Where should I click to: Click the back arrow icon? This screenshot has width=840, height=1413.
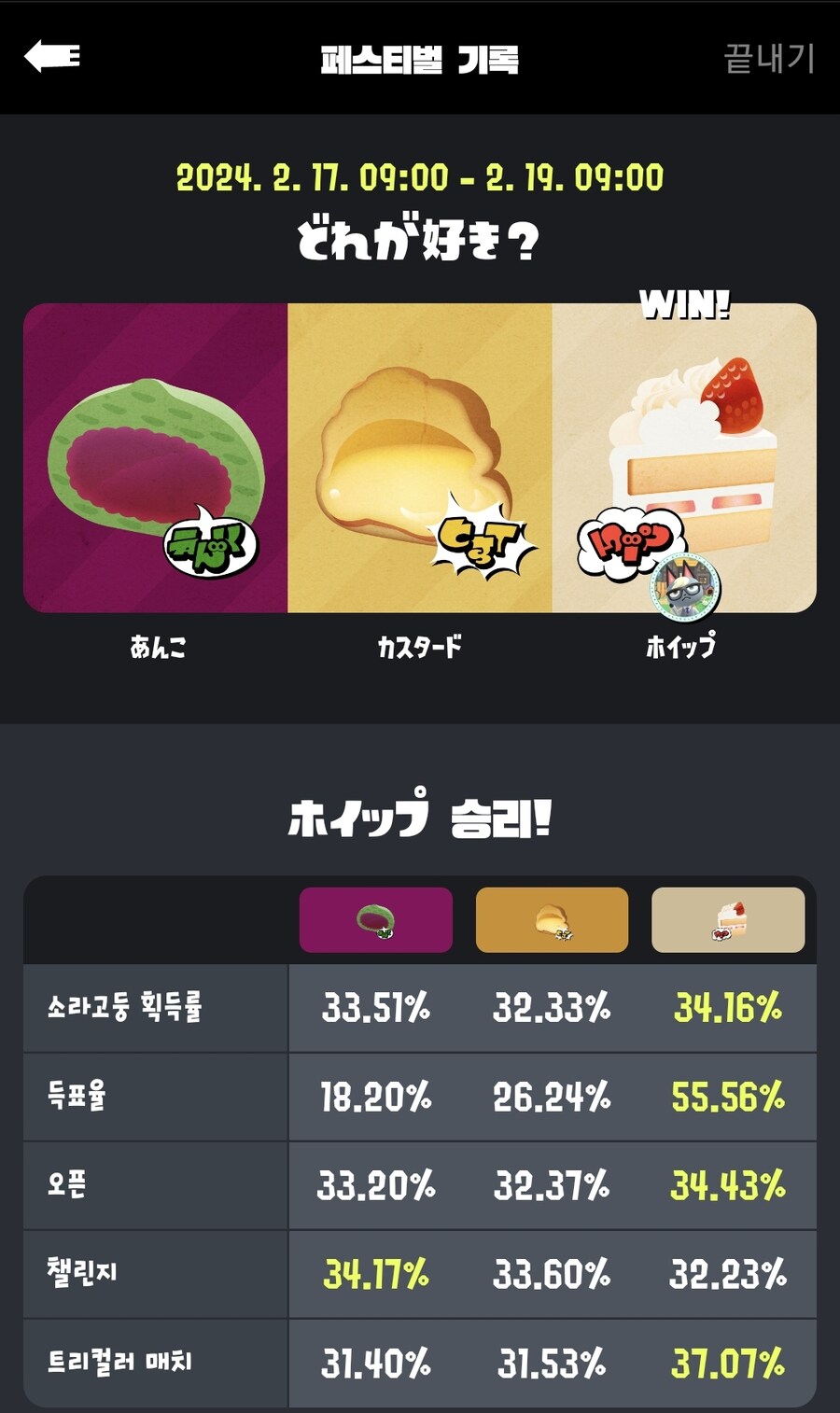pos(51,58)
